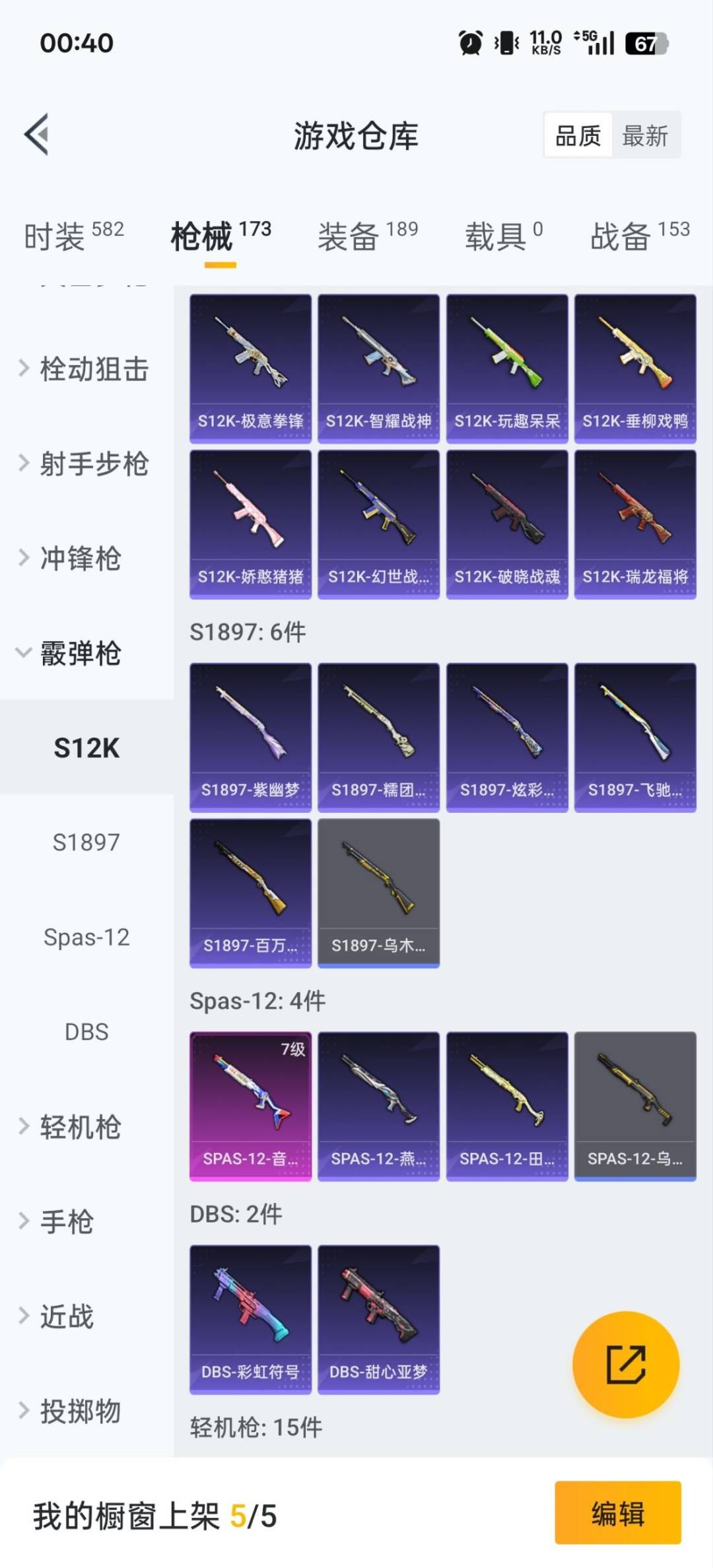View the S1897-紫幽梦 item
The image size is (713, 1568).
tap(250, 737)
